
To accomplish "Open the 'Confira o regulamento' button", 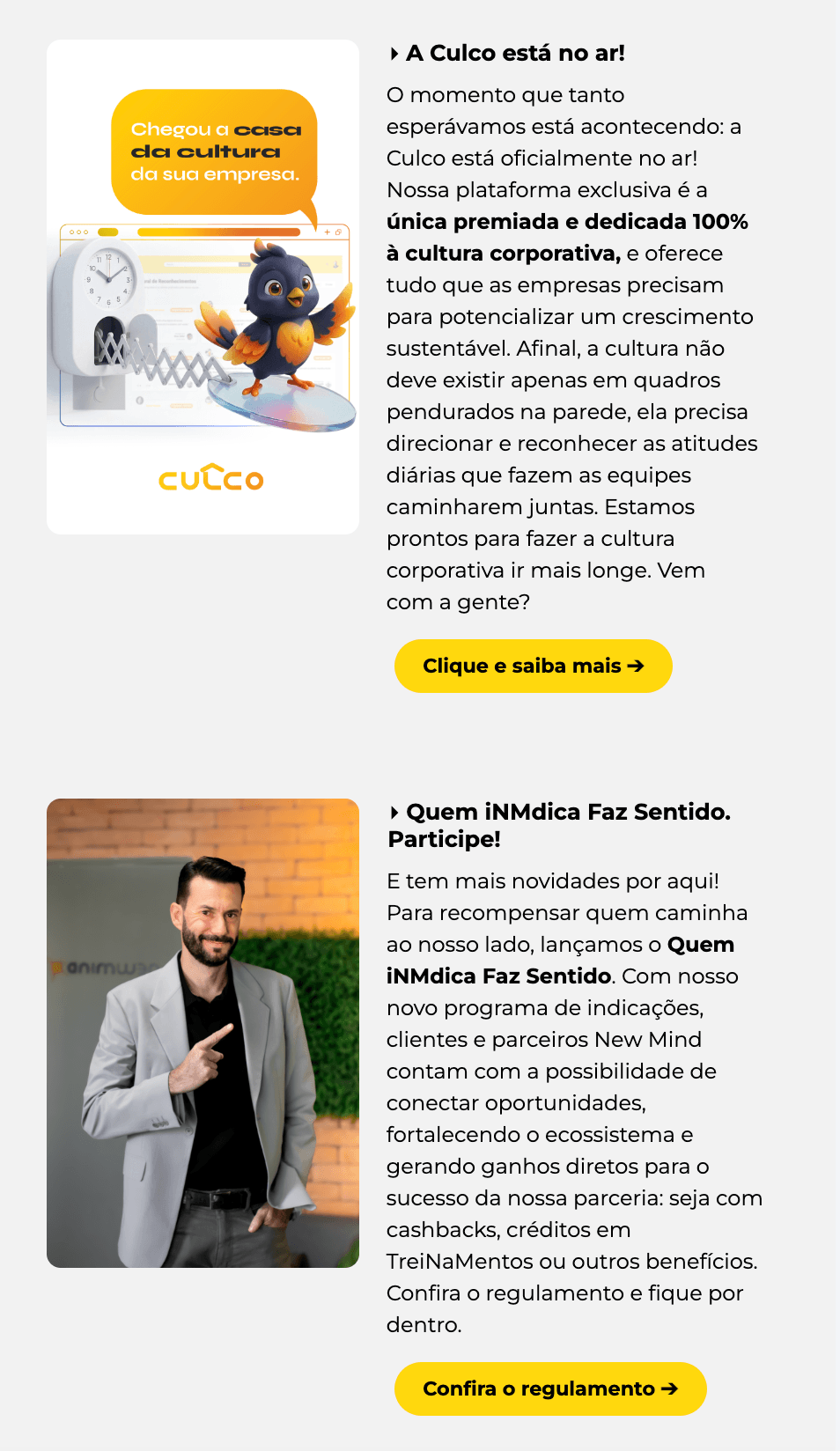I will point(550,1388).
